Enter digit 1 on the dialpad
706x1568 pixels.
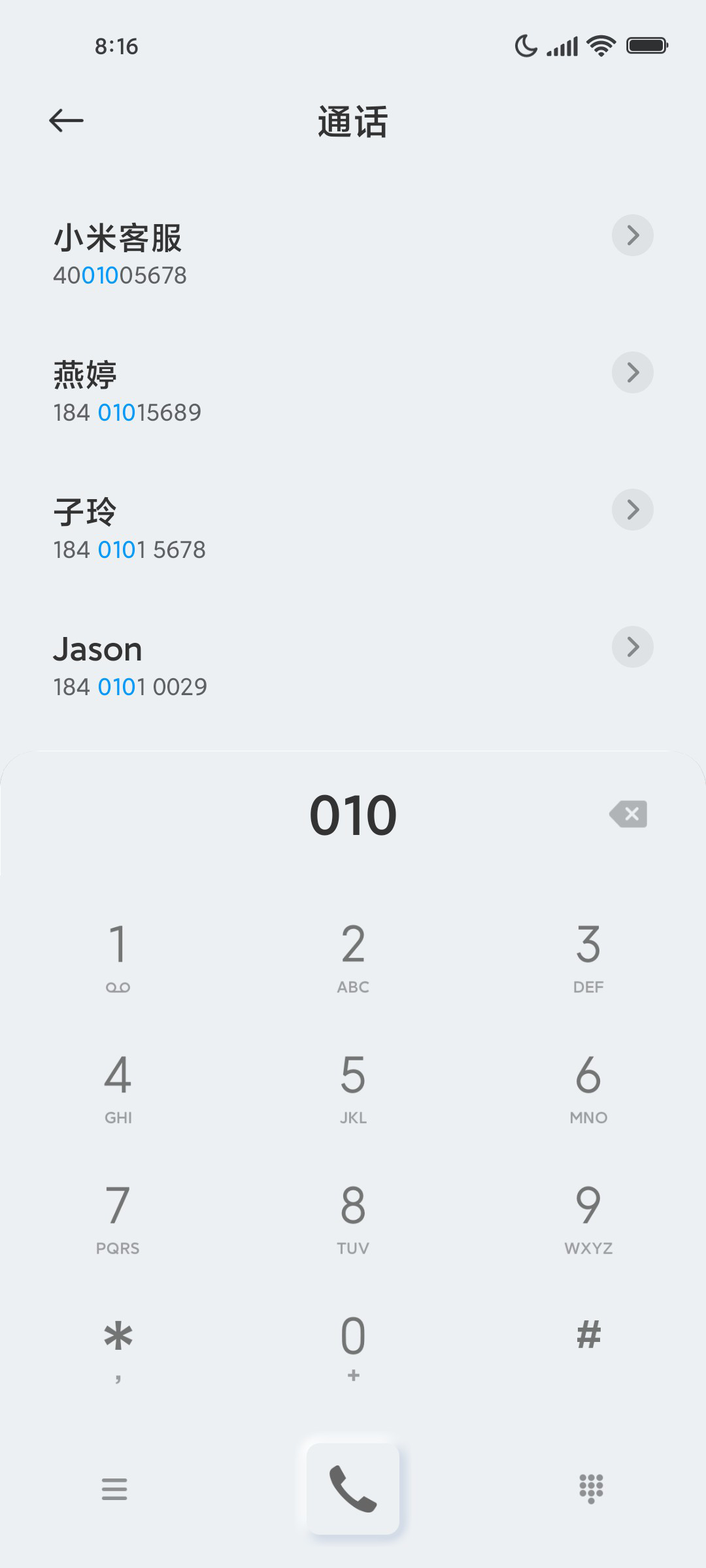[118, 956]
